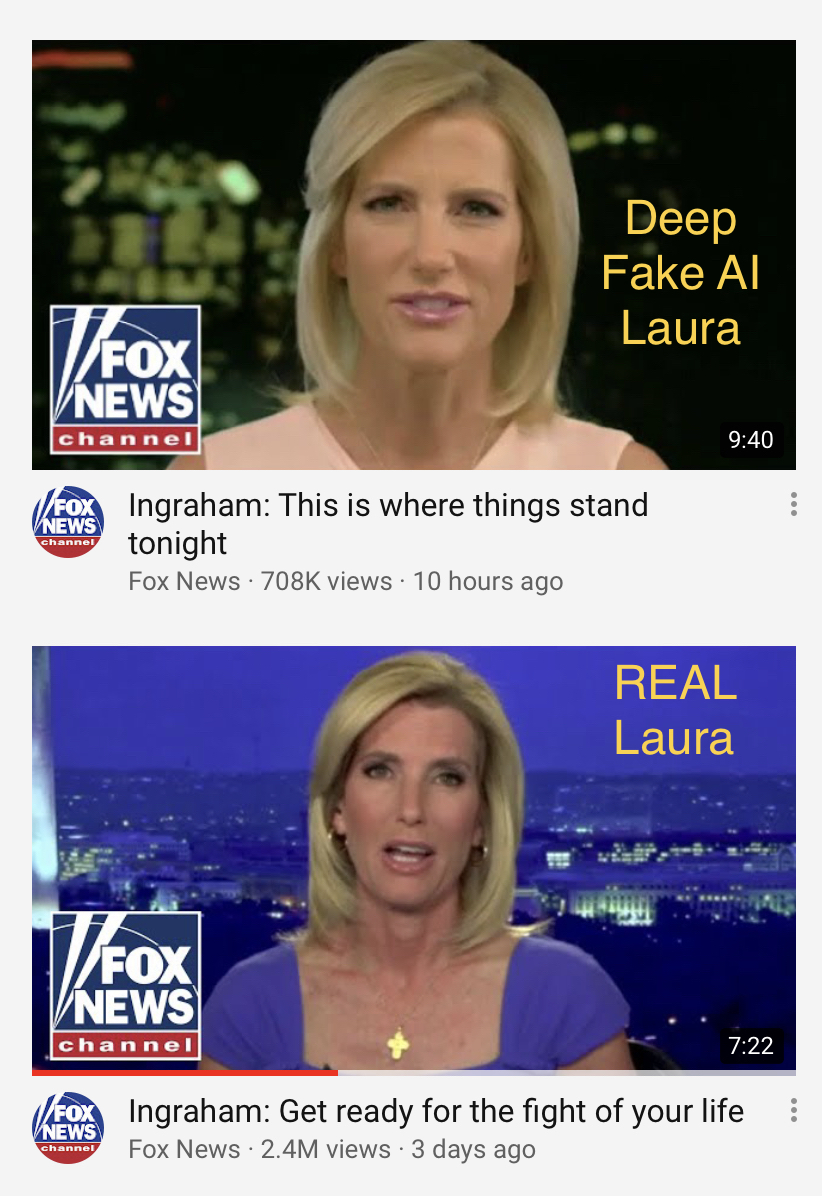The image size is (822, 1196).
Task: Open options for "Get ready for the fight" video
Action: (793, 1110)
